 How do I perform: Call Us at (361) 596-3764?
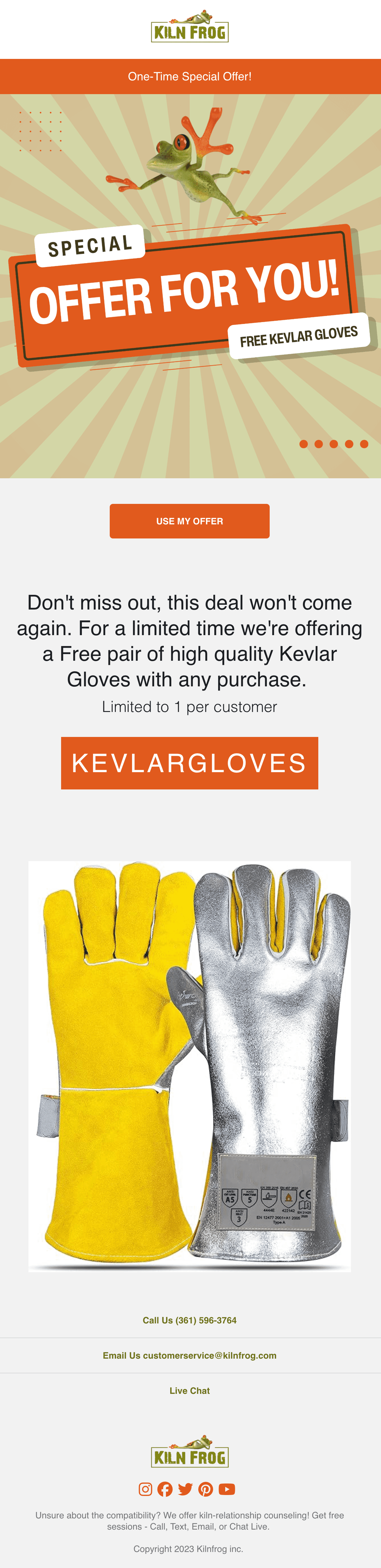pyautogui.click(x=189, y=1320)
